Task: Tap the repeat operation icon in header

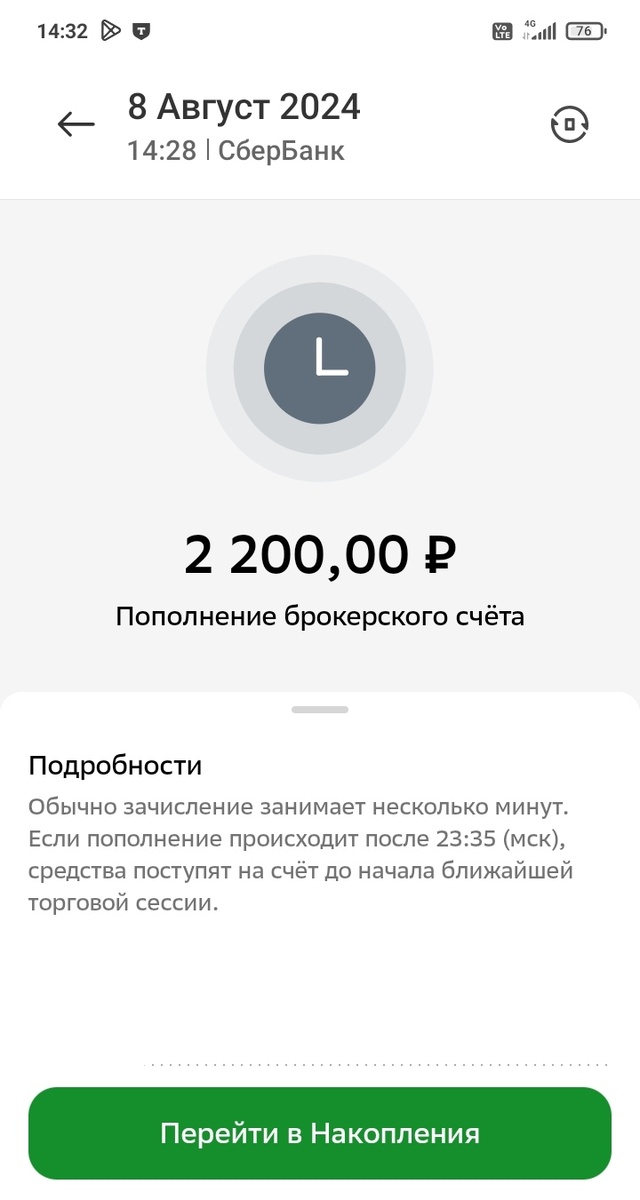Action: (570, 125)
